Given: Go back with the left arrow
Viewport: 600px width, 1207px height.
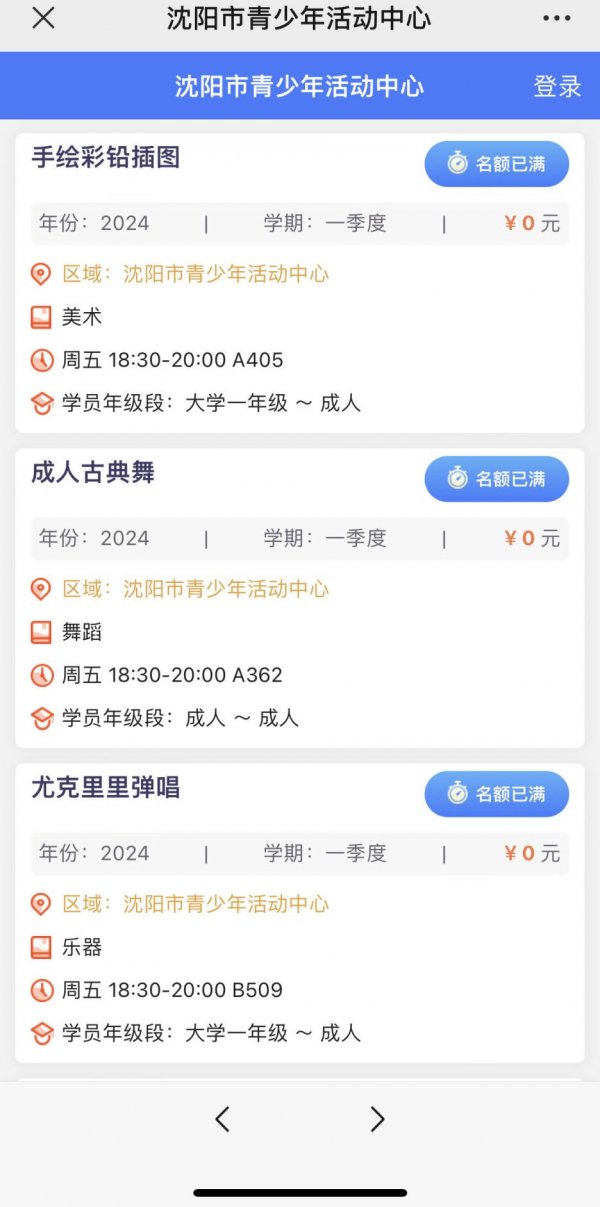Looking at the screenshot, I should pyautogui.click(x=223, y=1119).
